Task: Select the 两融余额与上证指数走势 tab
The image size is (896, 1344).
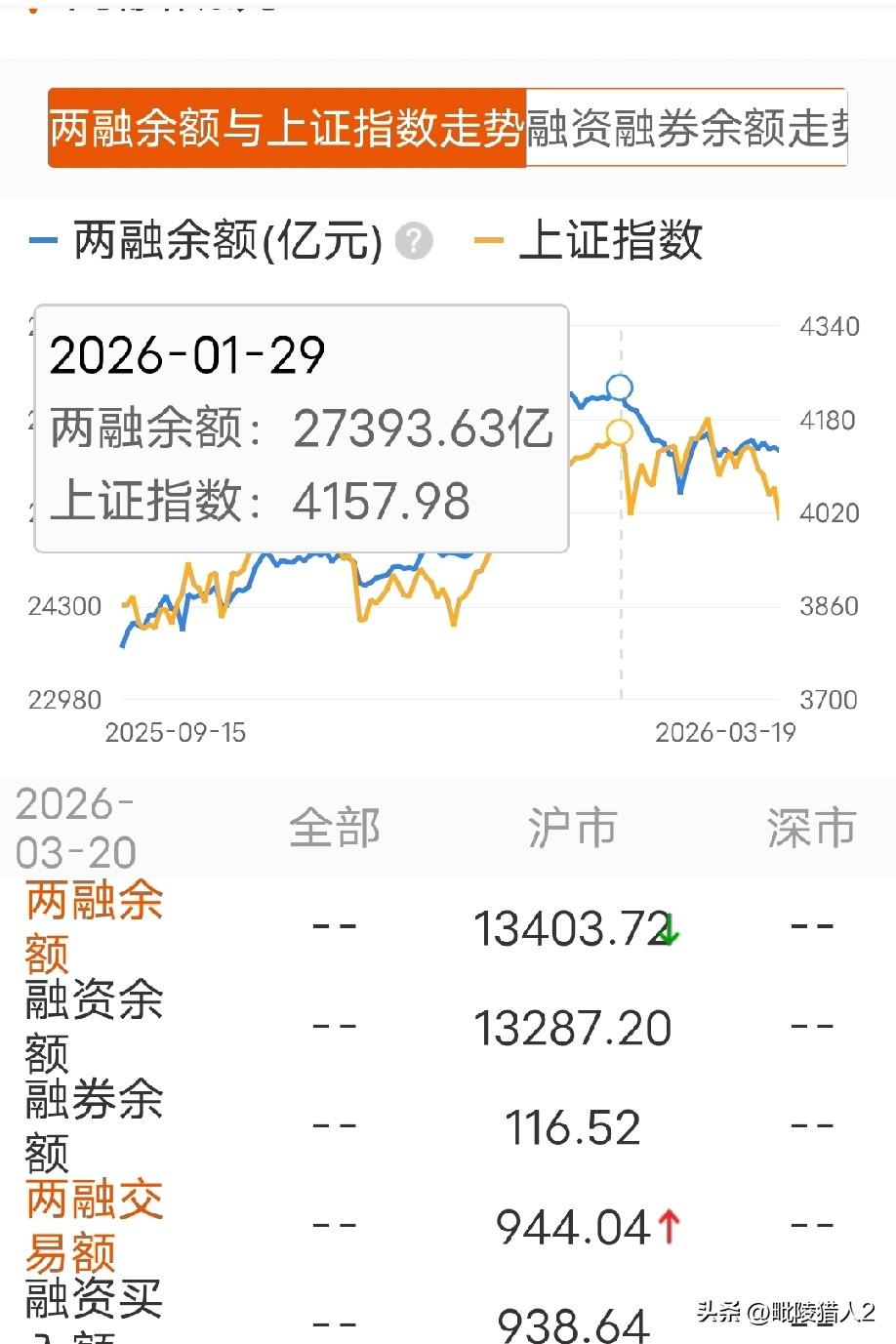Action: (x=287, y=128)
